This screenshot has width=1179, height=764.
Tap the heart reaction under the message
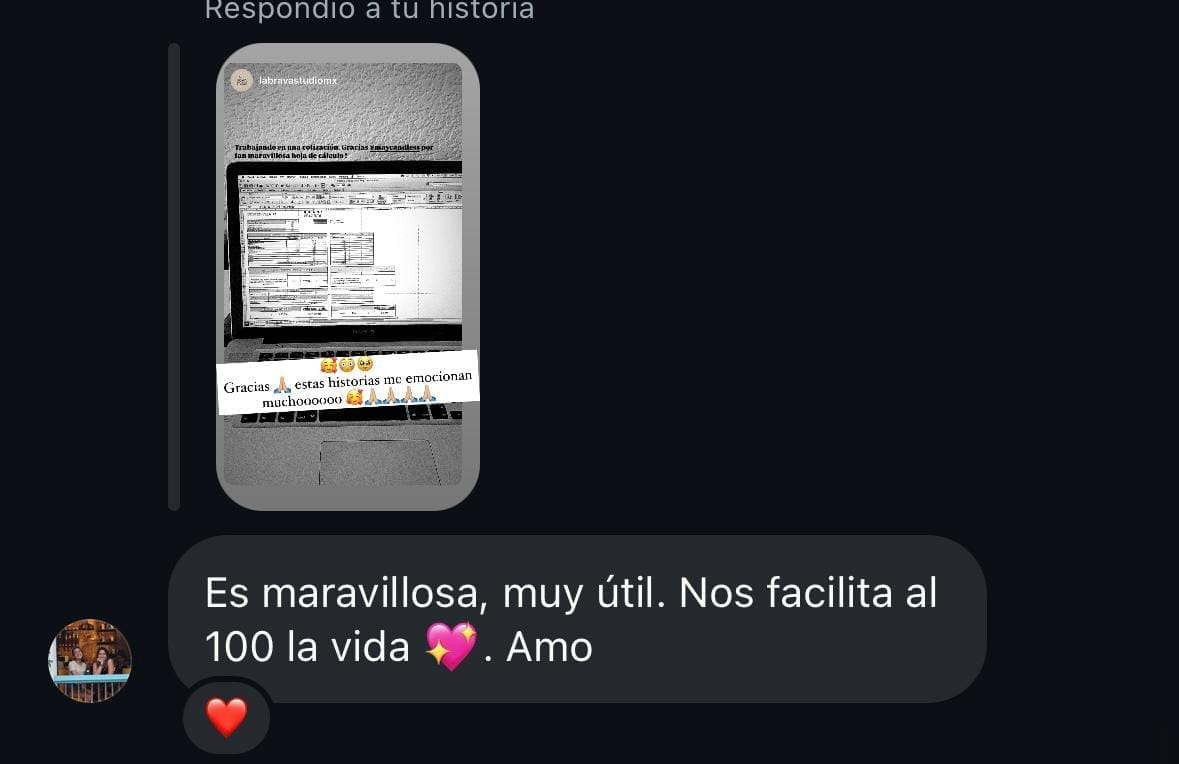(226, 717)
